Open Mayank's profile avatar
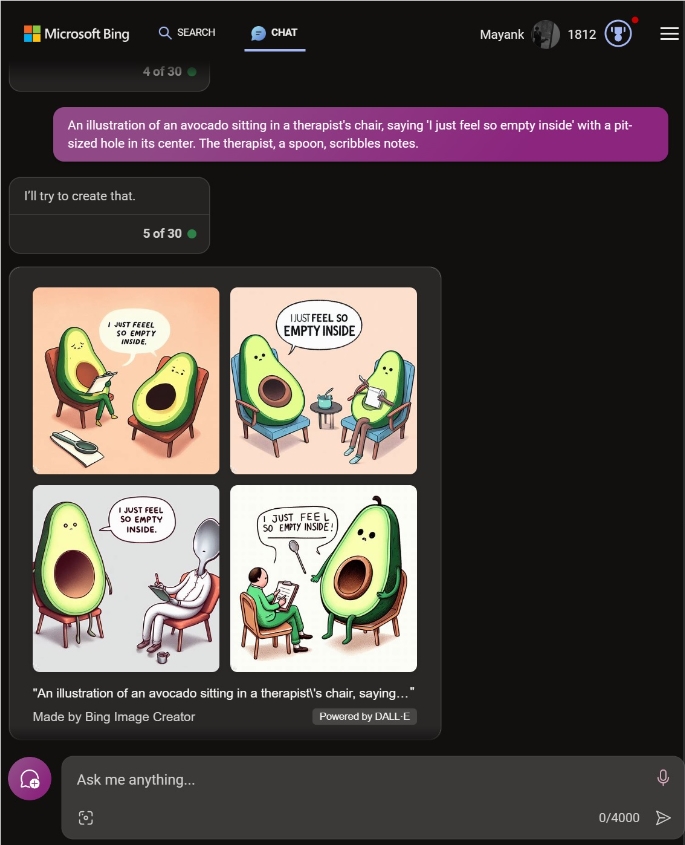 coord(546,34)
